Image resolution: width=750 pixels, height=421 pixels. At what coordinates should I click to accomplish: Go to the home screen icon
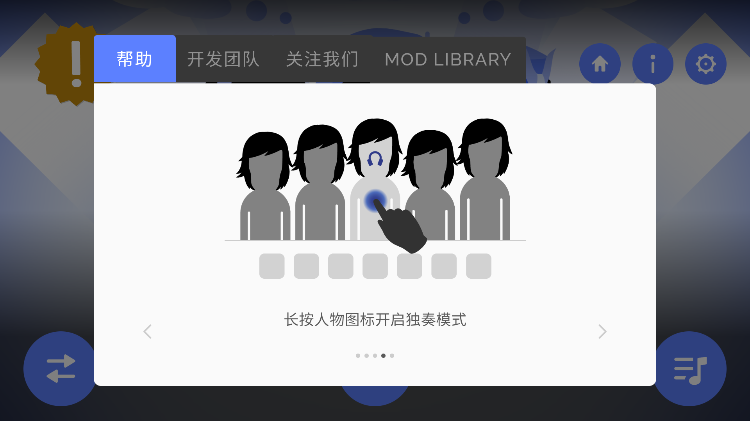600,64
